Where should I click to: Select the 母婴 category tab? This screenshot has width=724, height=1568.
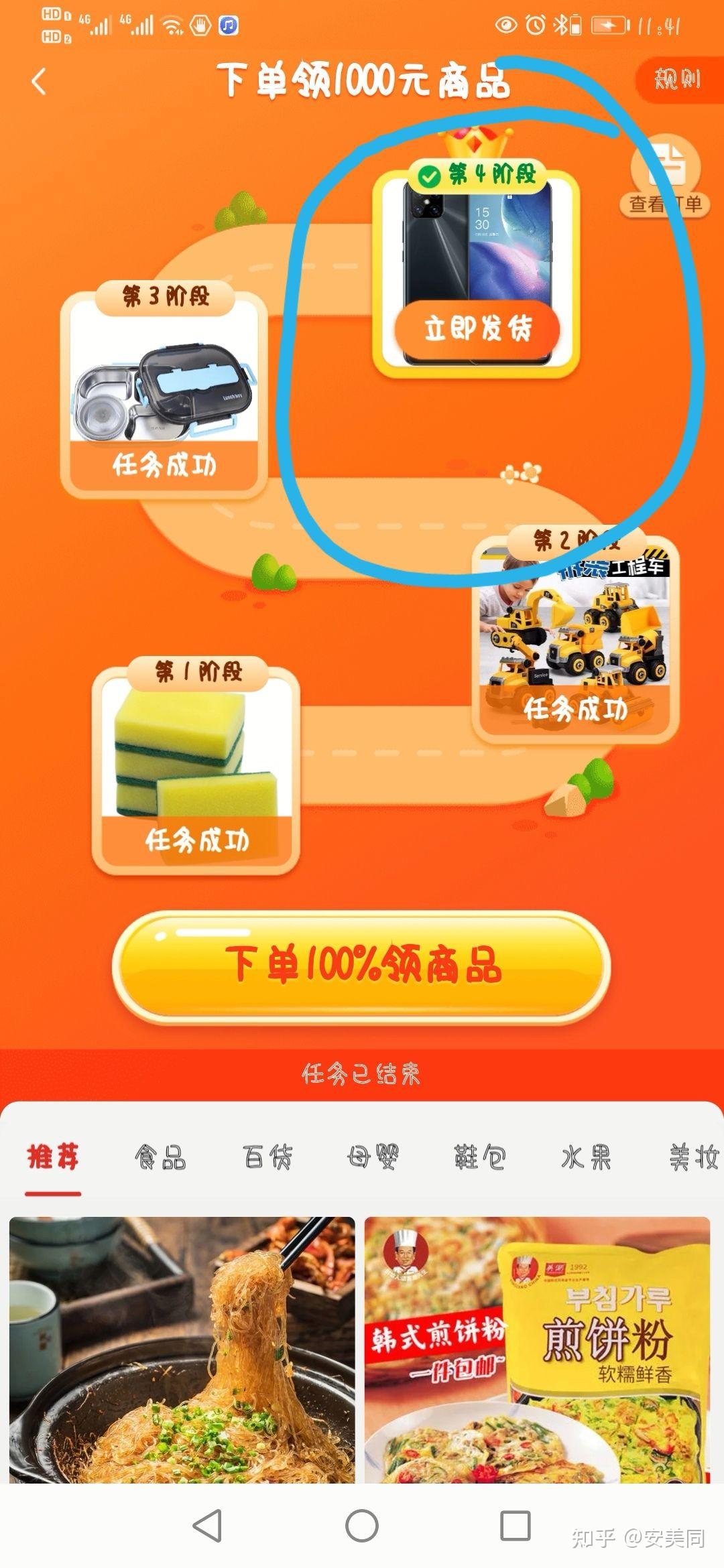point(373,1157)
